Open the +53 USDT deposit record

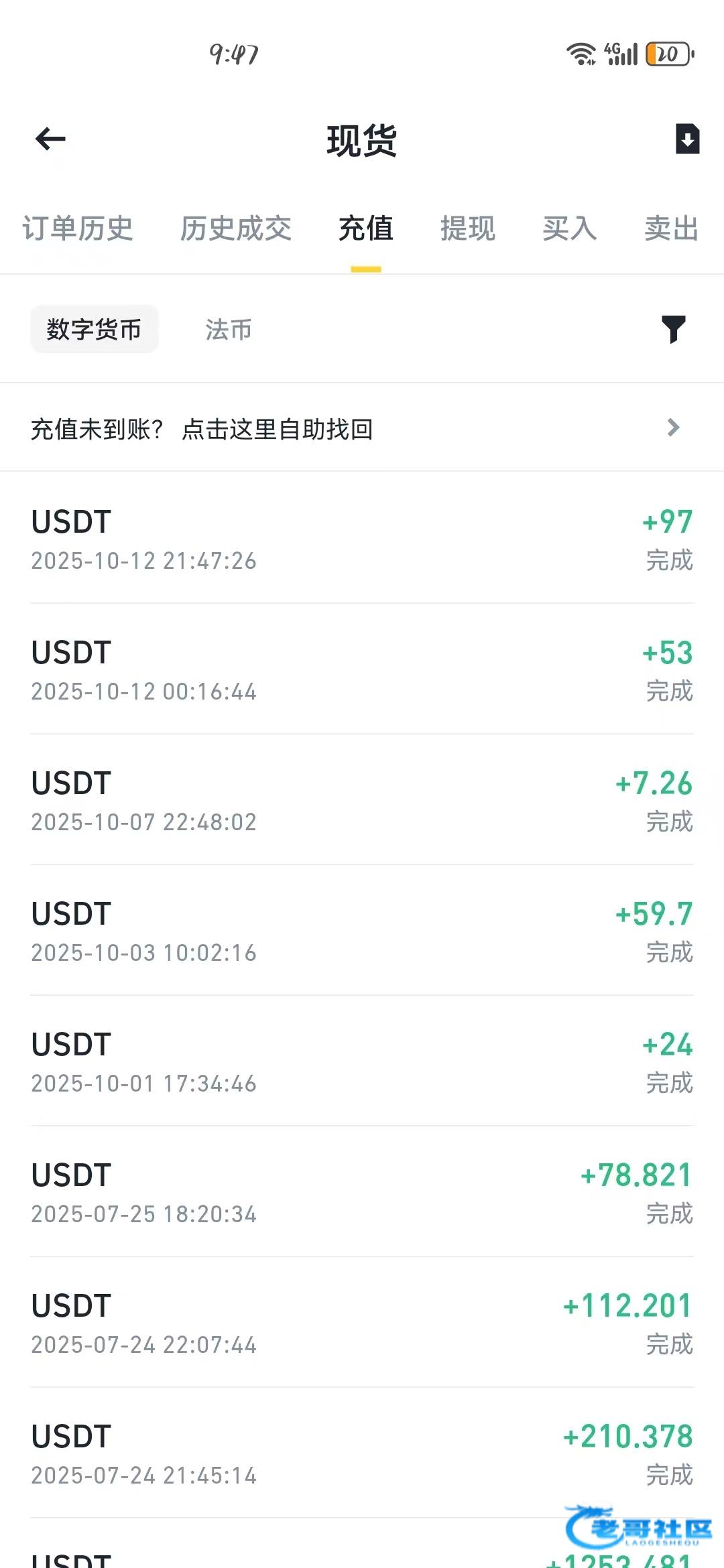click(x=362, y=670)
